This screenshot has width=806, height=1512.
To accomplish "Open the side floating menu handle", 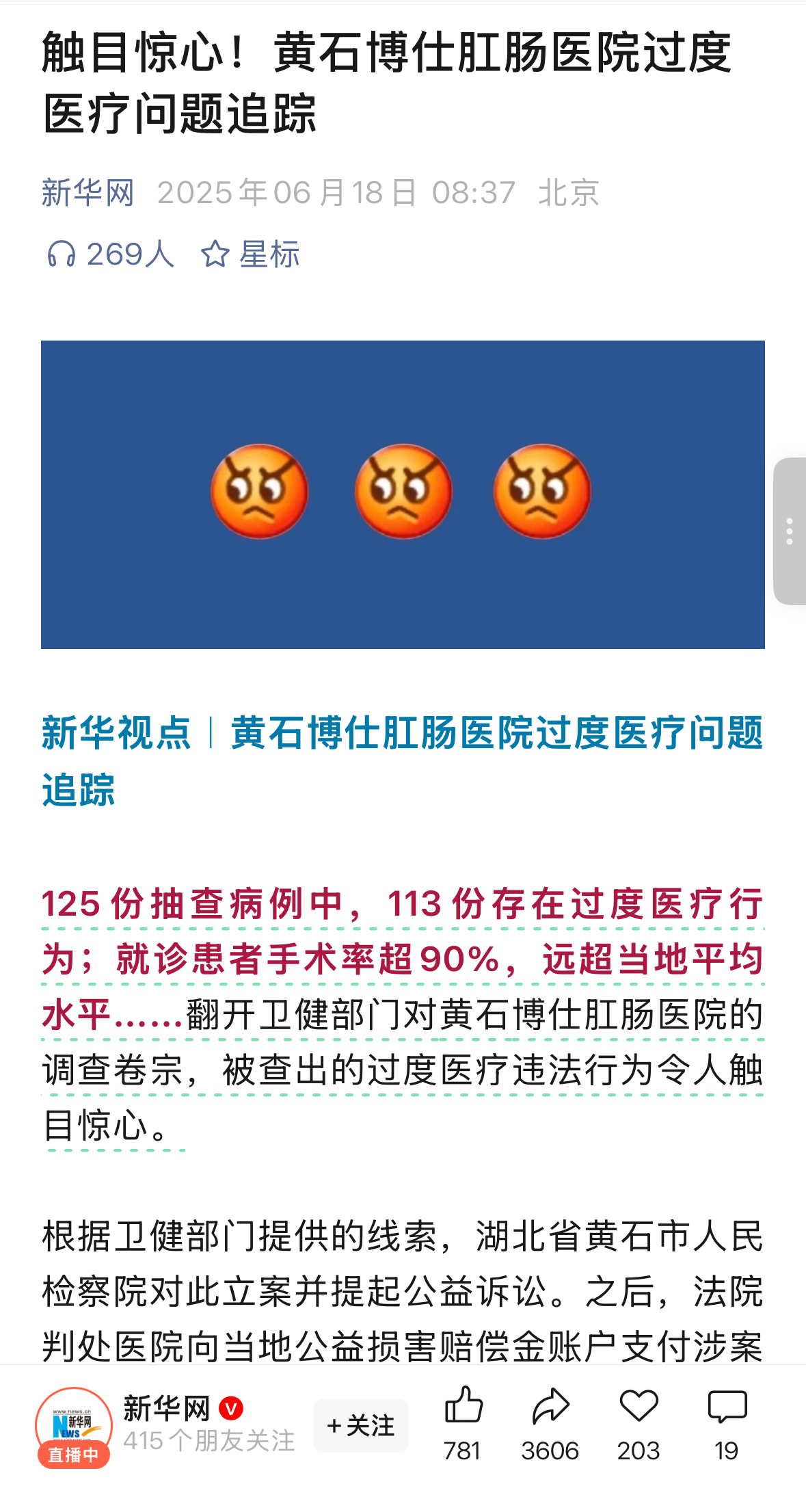I will (790, 531).
